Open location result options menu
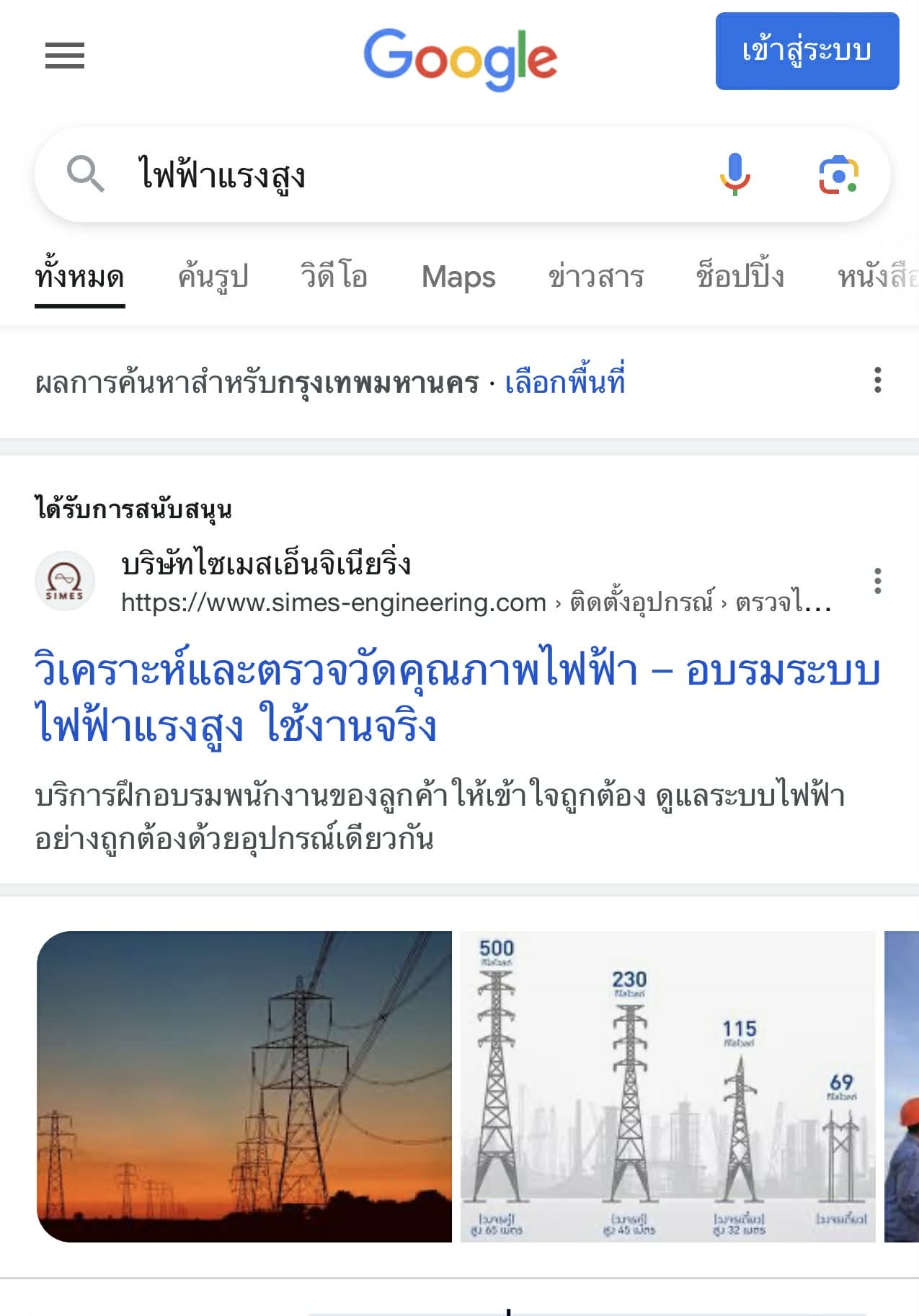Screen dimensions: 919x1316 [x=877, y=380]
